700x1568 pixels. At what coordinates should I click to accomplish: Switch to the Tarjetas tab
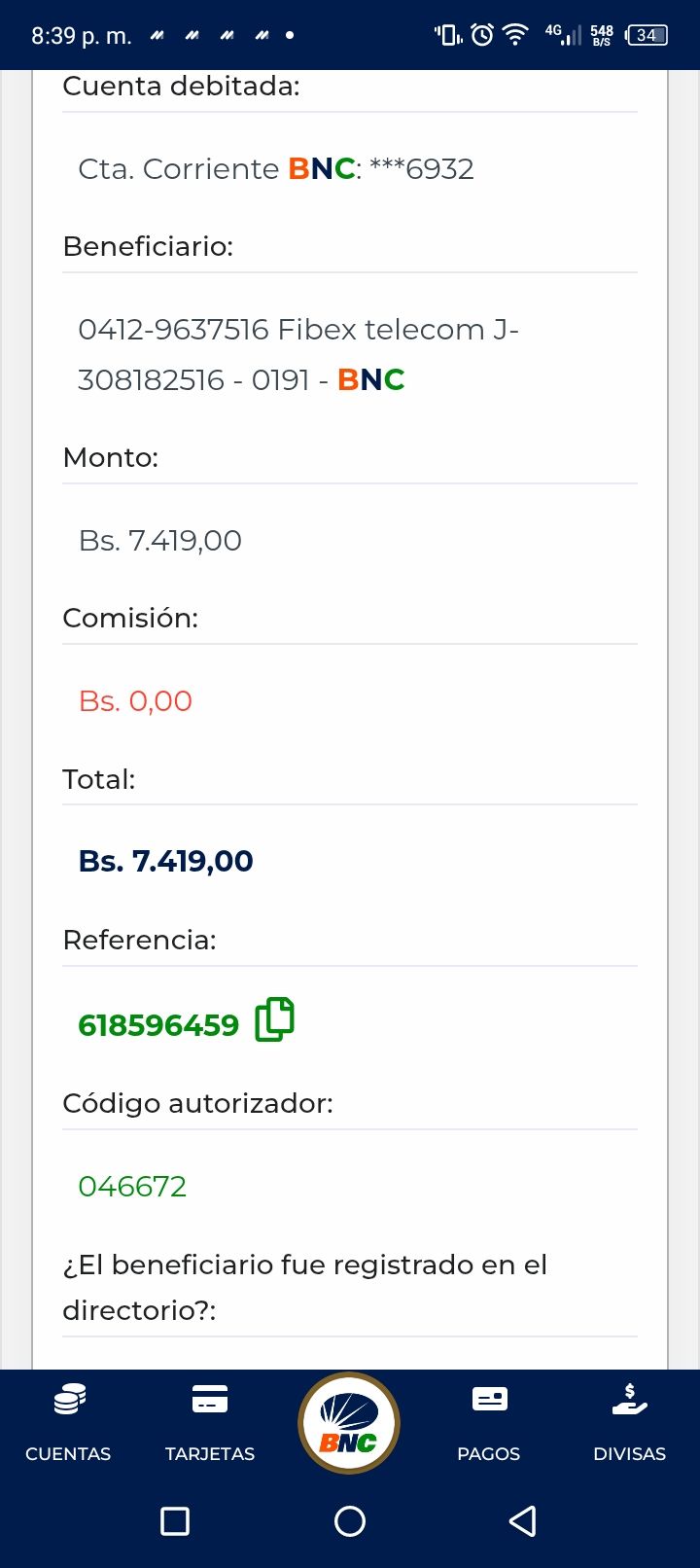(210, 1424)
